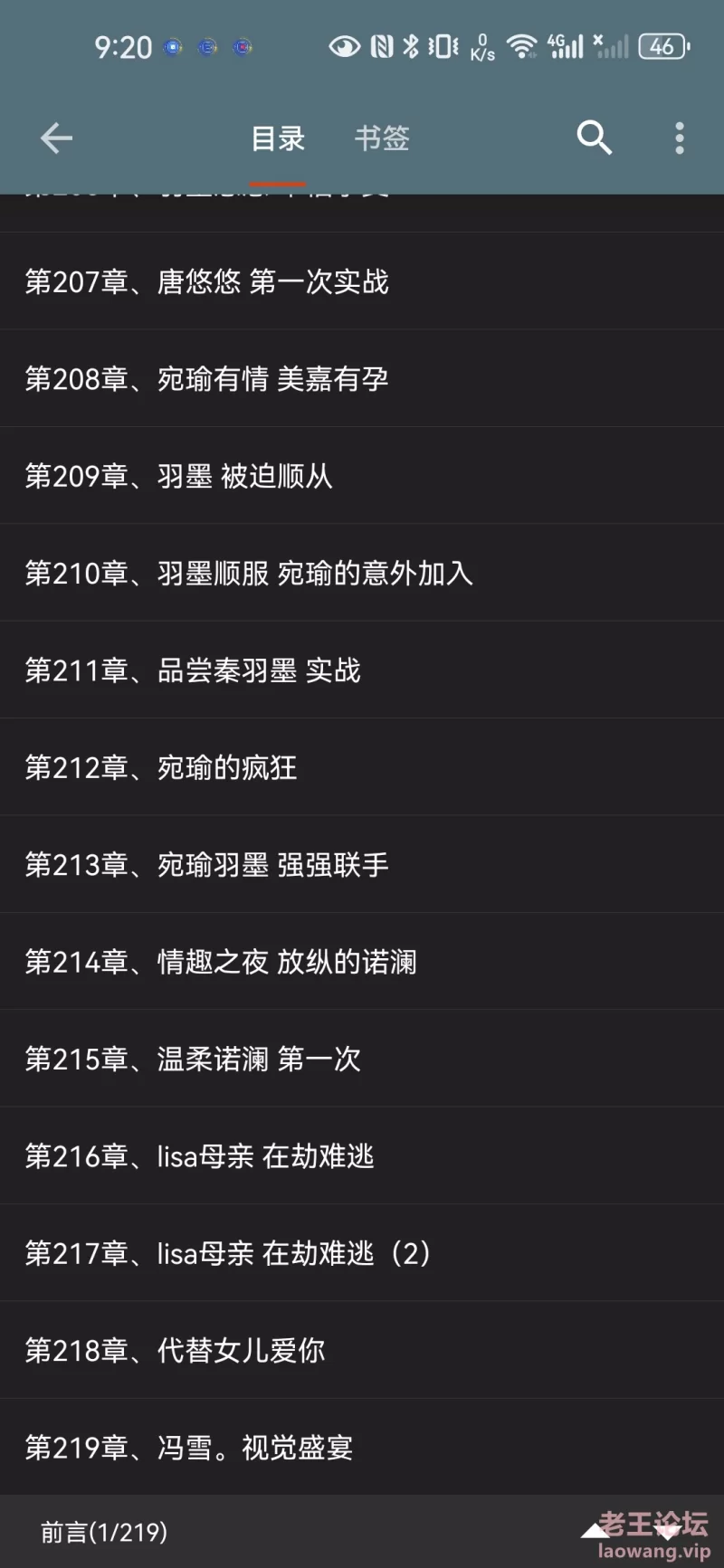The height and width of the screenshot is (1568, 724).
Task: Go back using the top-left arrow
Action: click(x=56, y=138)
